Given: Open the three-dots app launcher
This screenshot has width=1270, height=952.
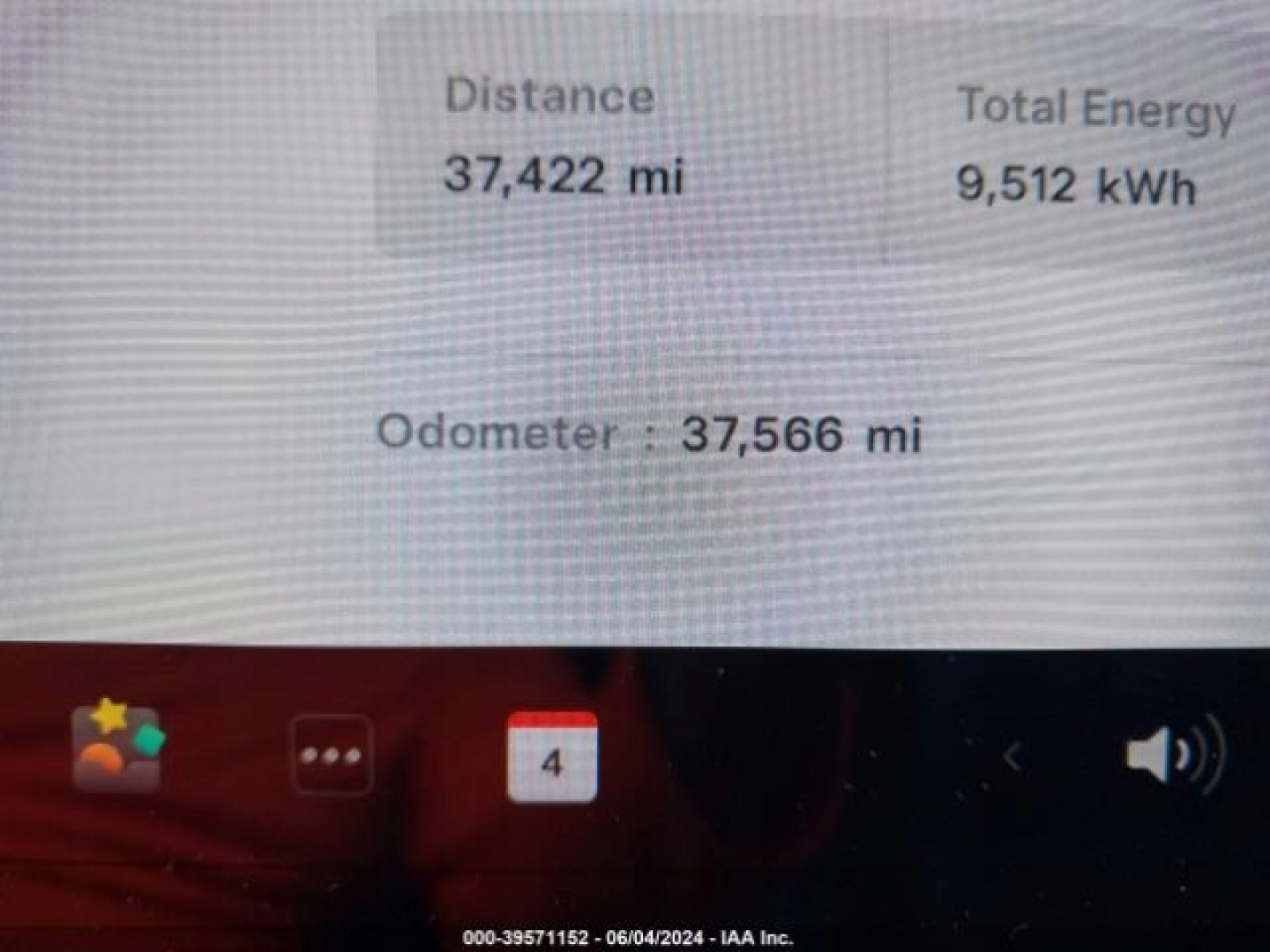Looking at the screenshot, I should 331,755.
